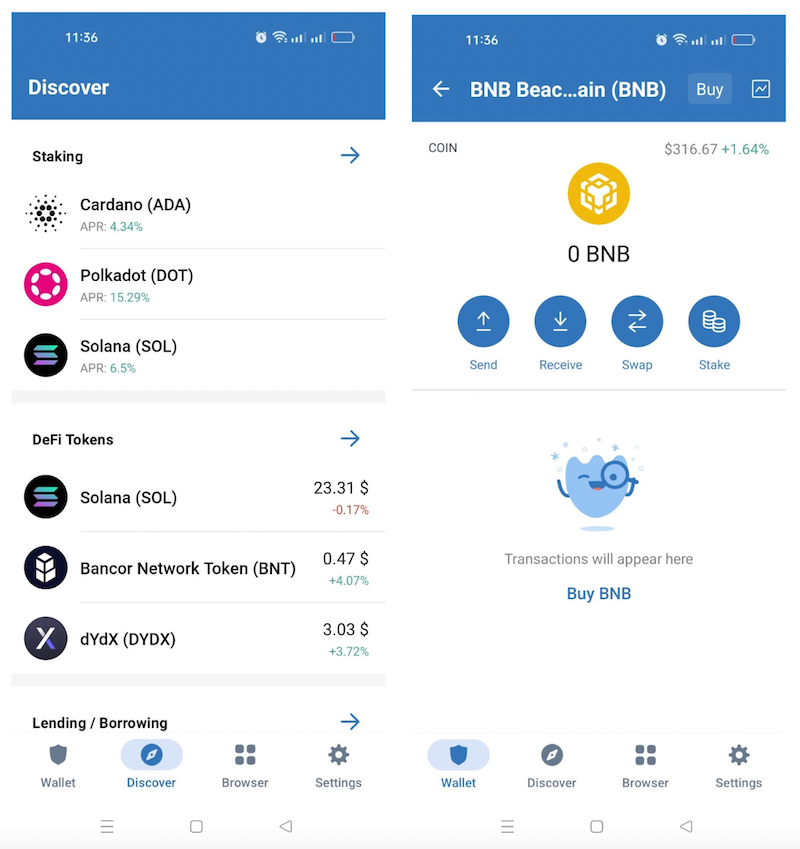Expand the DeFi Tokens section arrow
Screen dimensions: 800x849
(x=349, y=438)
